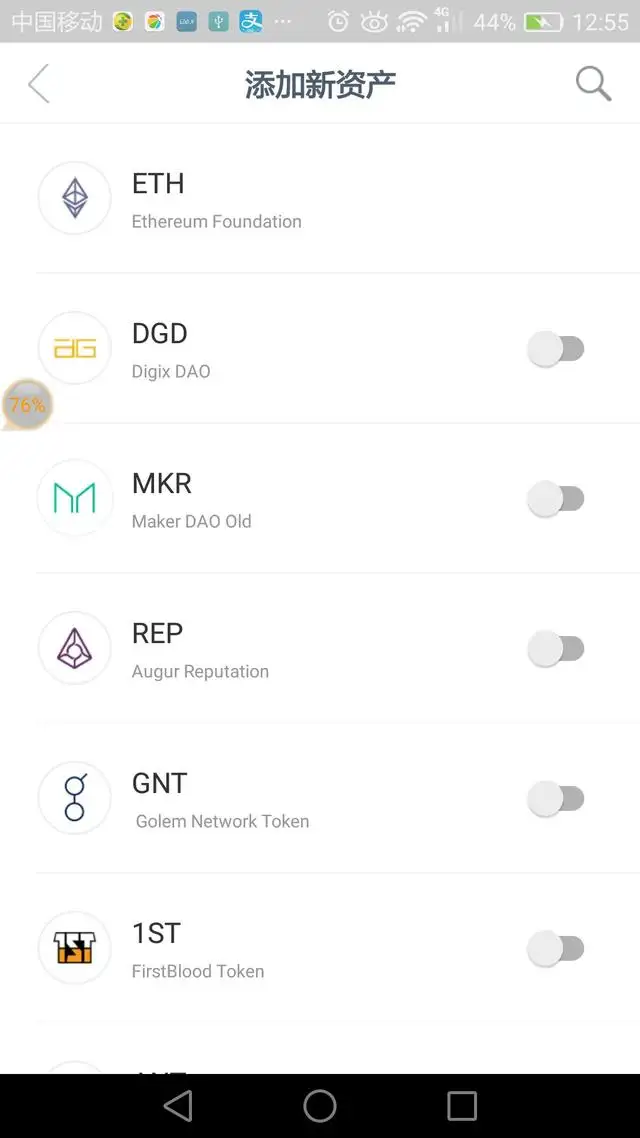
Task: Go back using the top-left arrow
Action: tap(39, 83)
